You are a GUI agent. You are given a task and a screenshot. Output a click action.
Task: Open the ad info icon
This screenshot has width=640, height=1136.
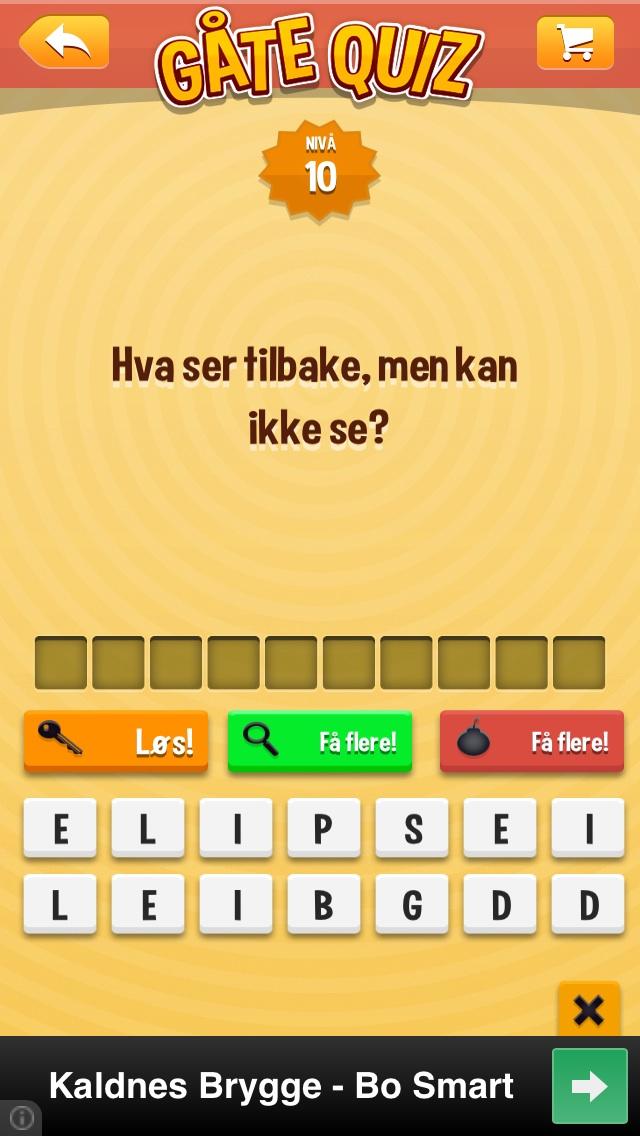[20, 1118]
